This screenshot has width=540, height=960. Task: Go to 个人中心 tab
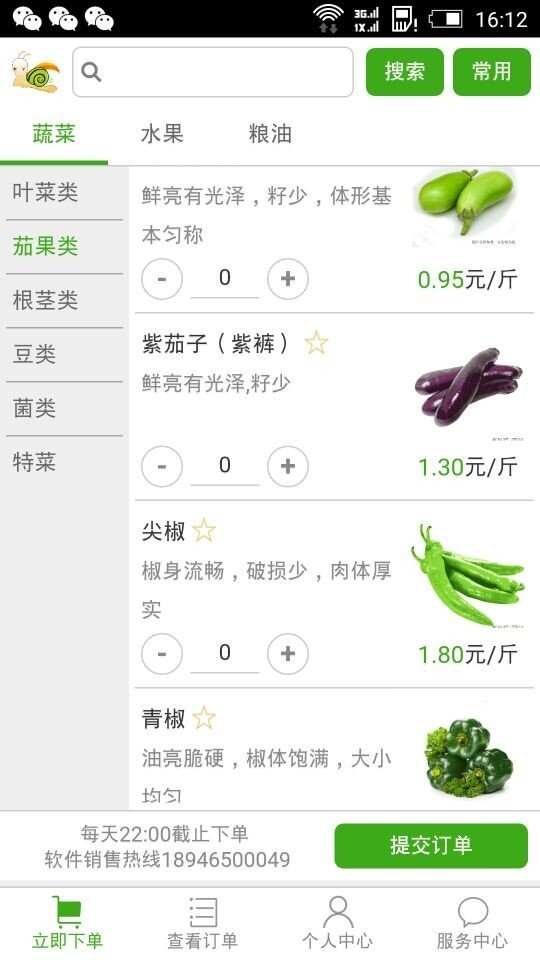tap(337, 923)
